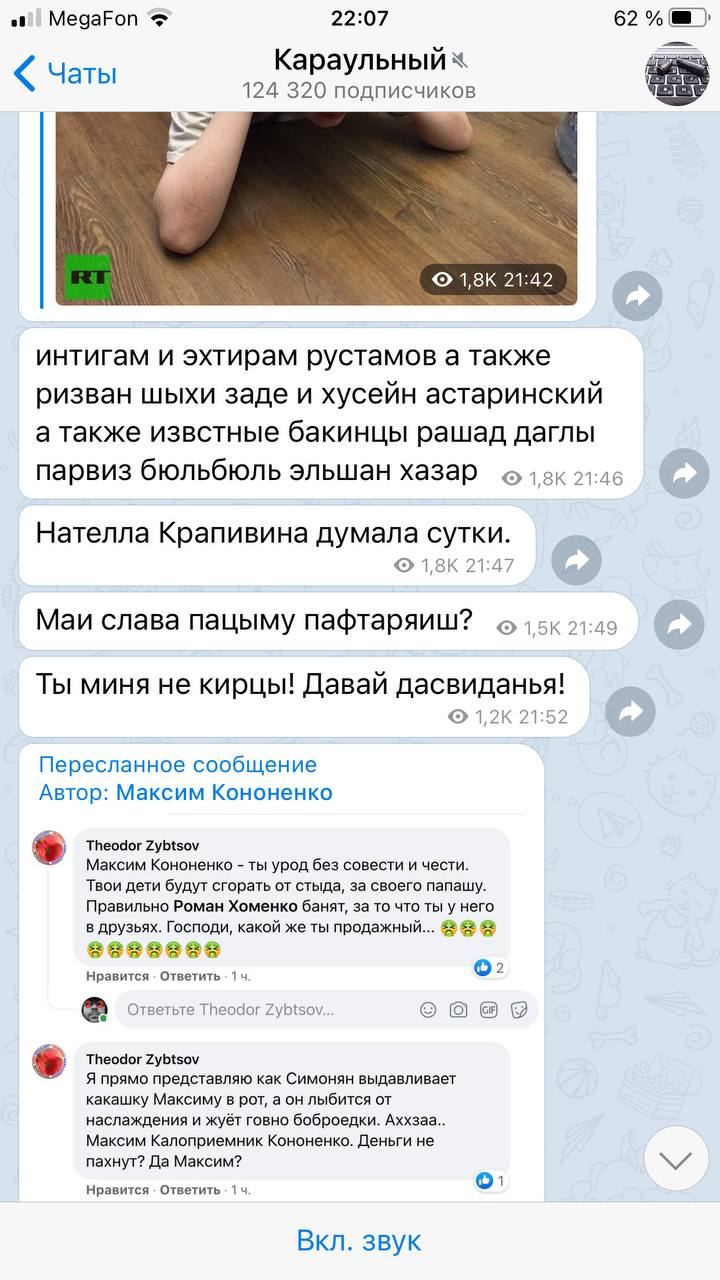Forward the RT photo post

click(x=637, y=295)
